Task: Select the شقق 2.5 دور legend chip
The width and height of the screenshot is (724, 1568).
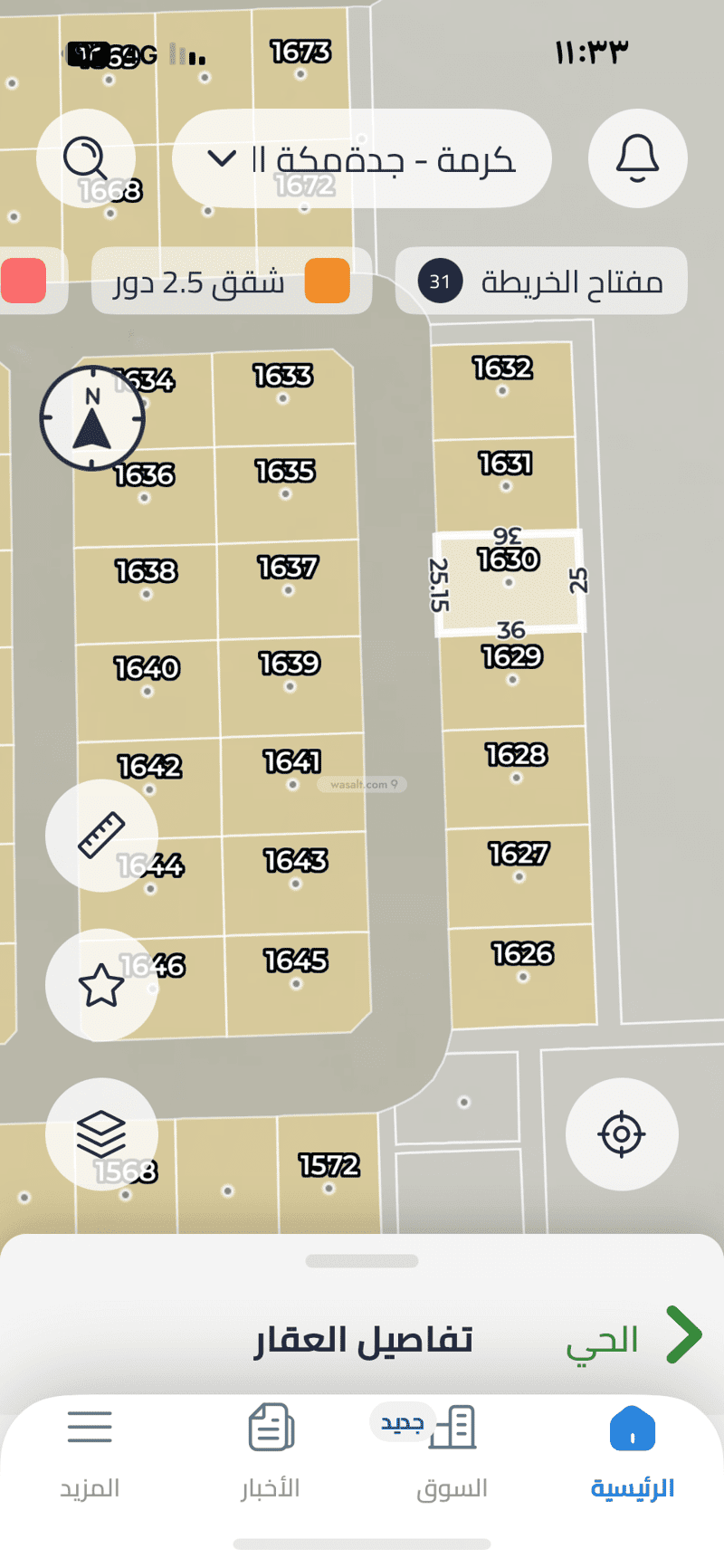Action: pyautogui.click(x=232, y=282)
